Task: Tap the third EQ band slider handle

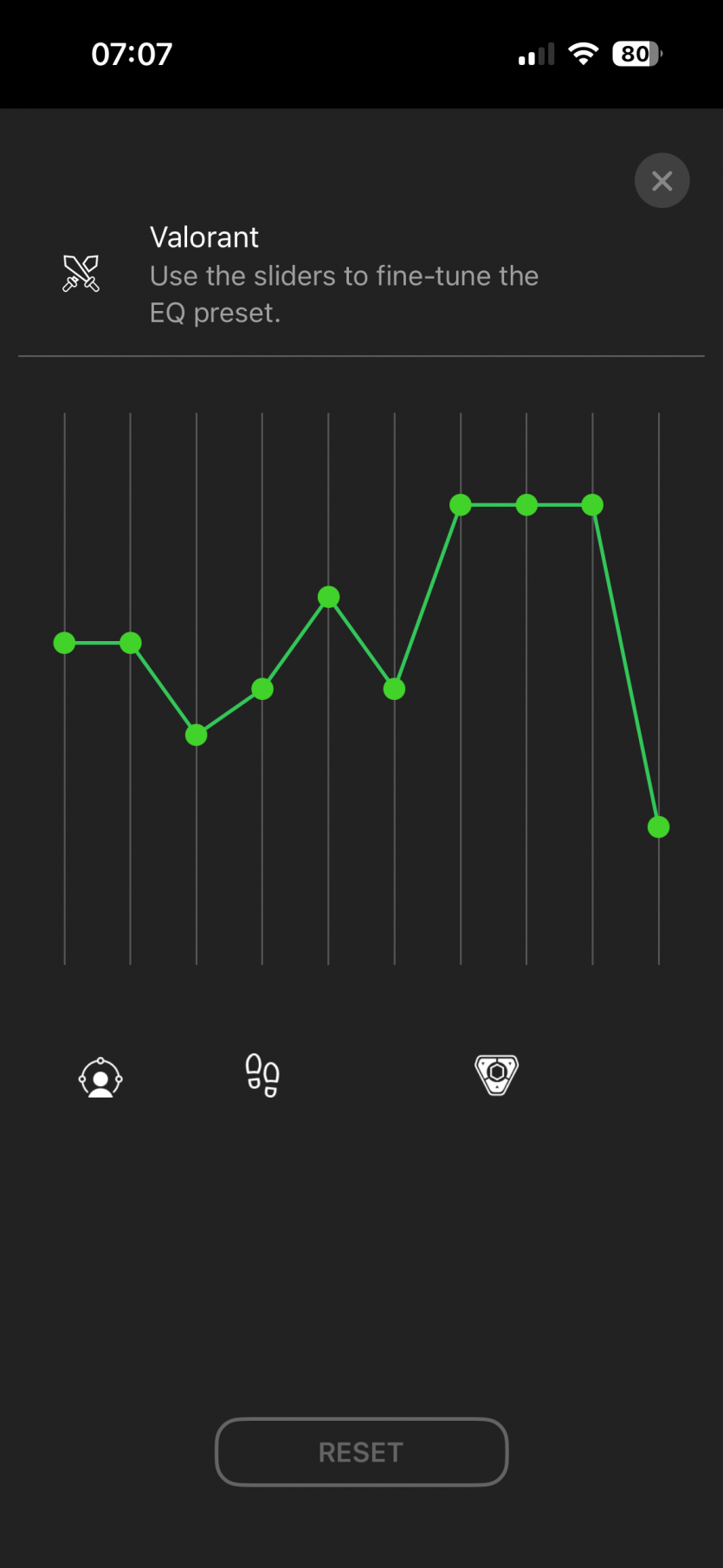Action: [x=197, y=735]
